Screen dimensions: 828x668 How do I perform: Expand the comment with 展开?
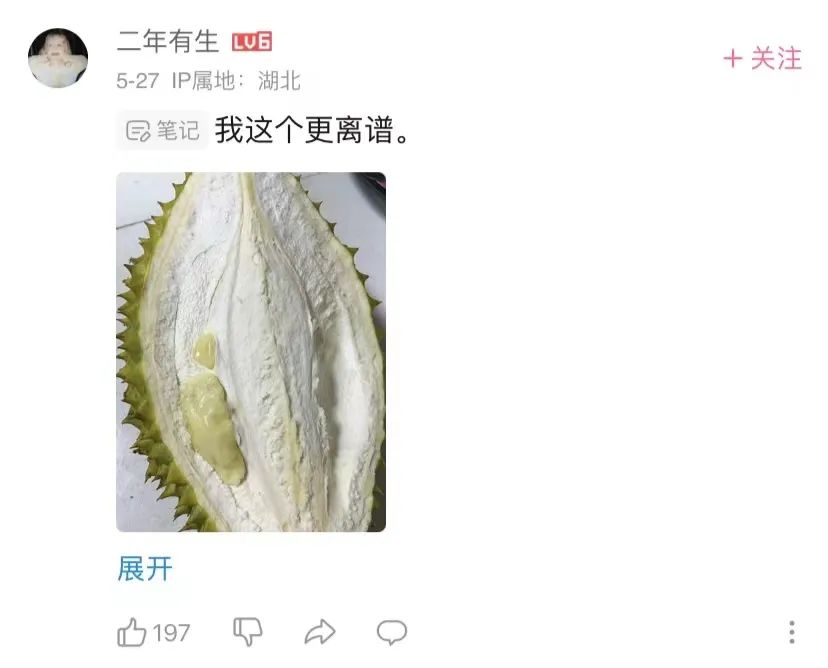coord(145,569)
